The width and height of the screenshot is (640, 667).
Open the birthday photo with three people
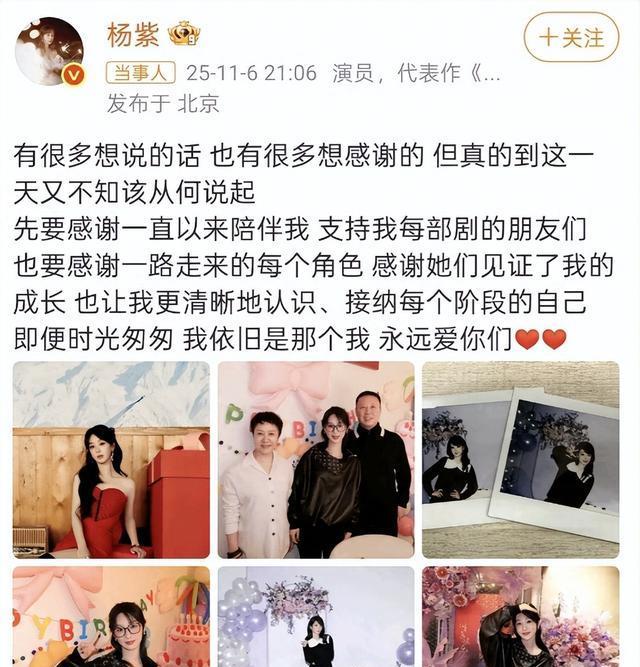(316, 459)
